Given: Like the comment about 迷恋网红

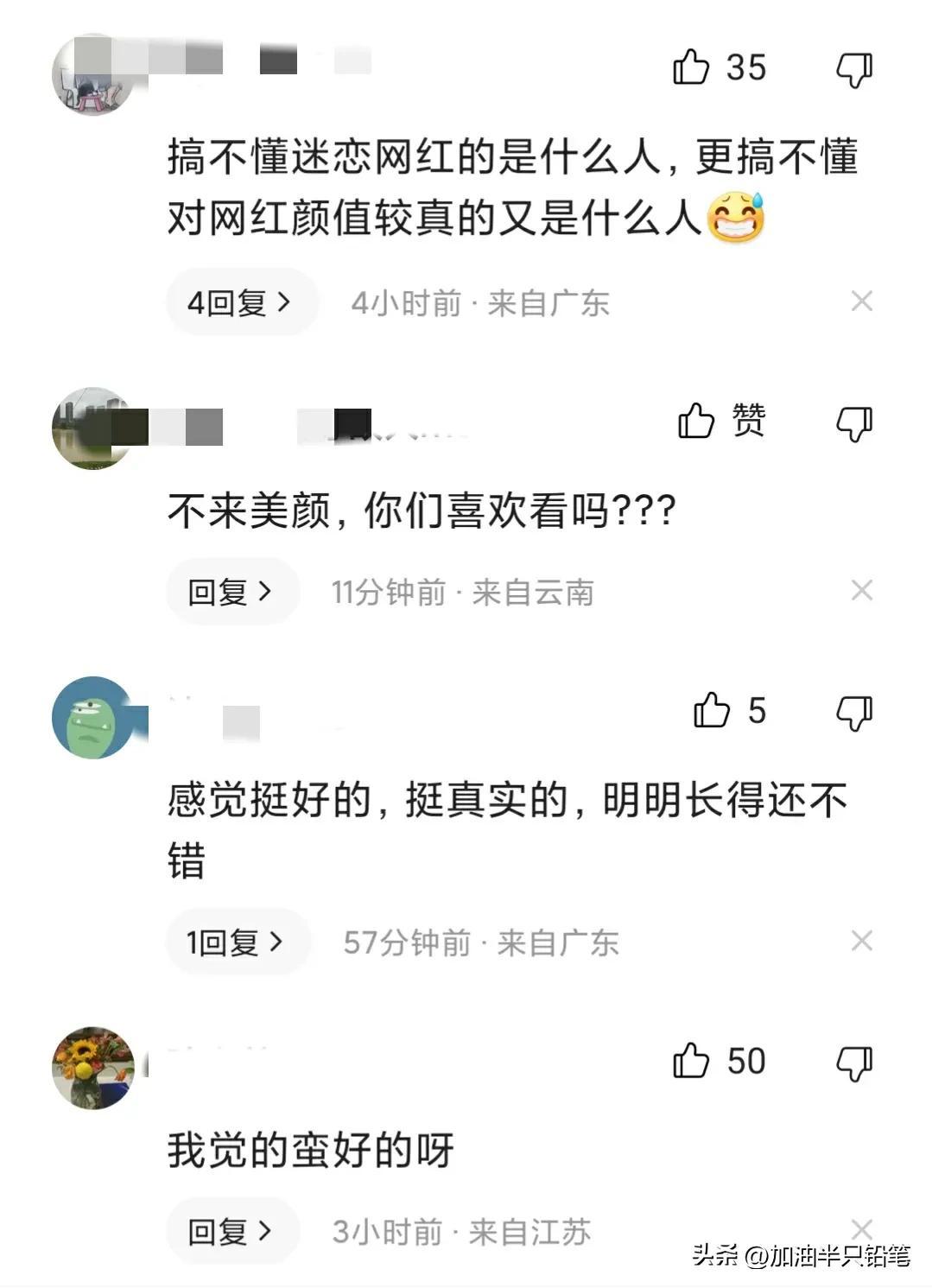Looking at the screenshot, I should pos(691,67).
